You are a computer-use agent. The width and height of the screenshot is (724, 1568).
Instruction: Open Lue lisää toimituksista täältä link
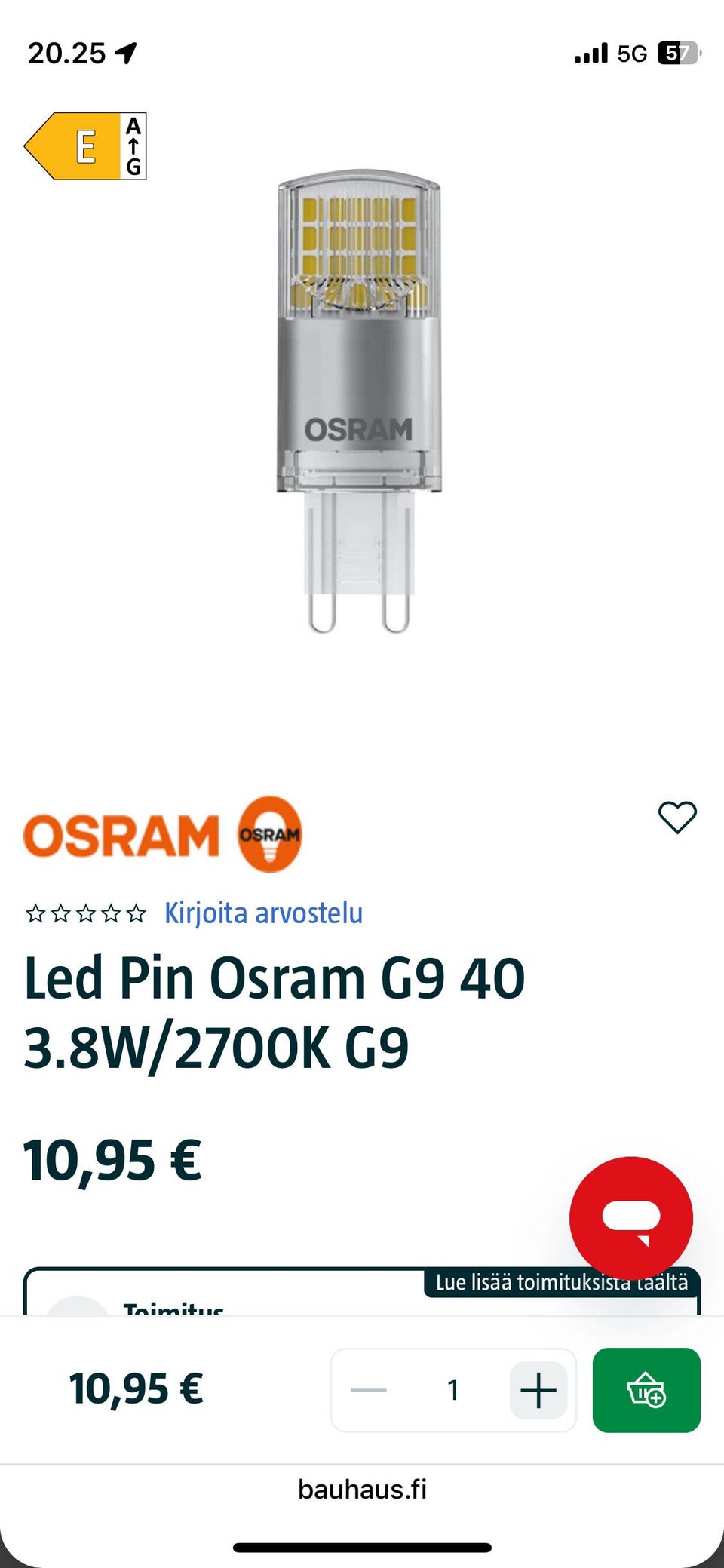(x=562, y=1282)
